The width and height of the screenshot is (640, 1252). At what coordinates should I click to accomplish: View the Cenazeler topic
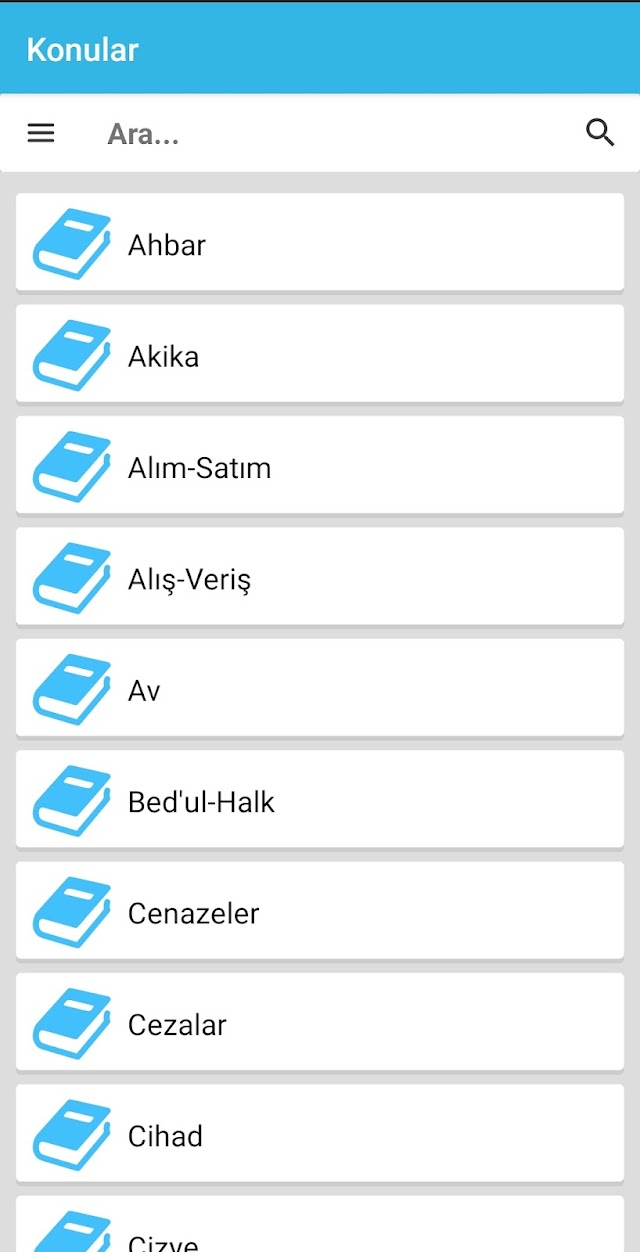pos(320,912)
